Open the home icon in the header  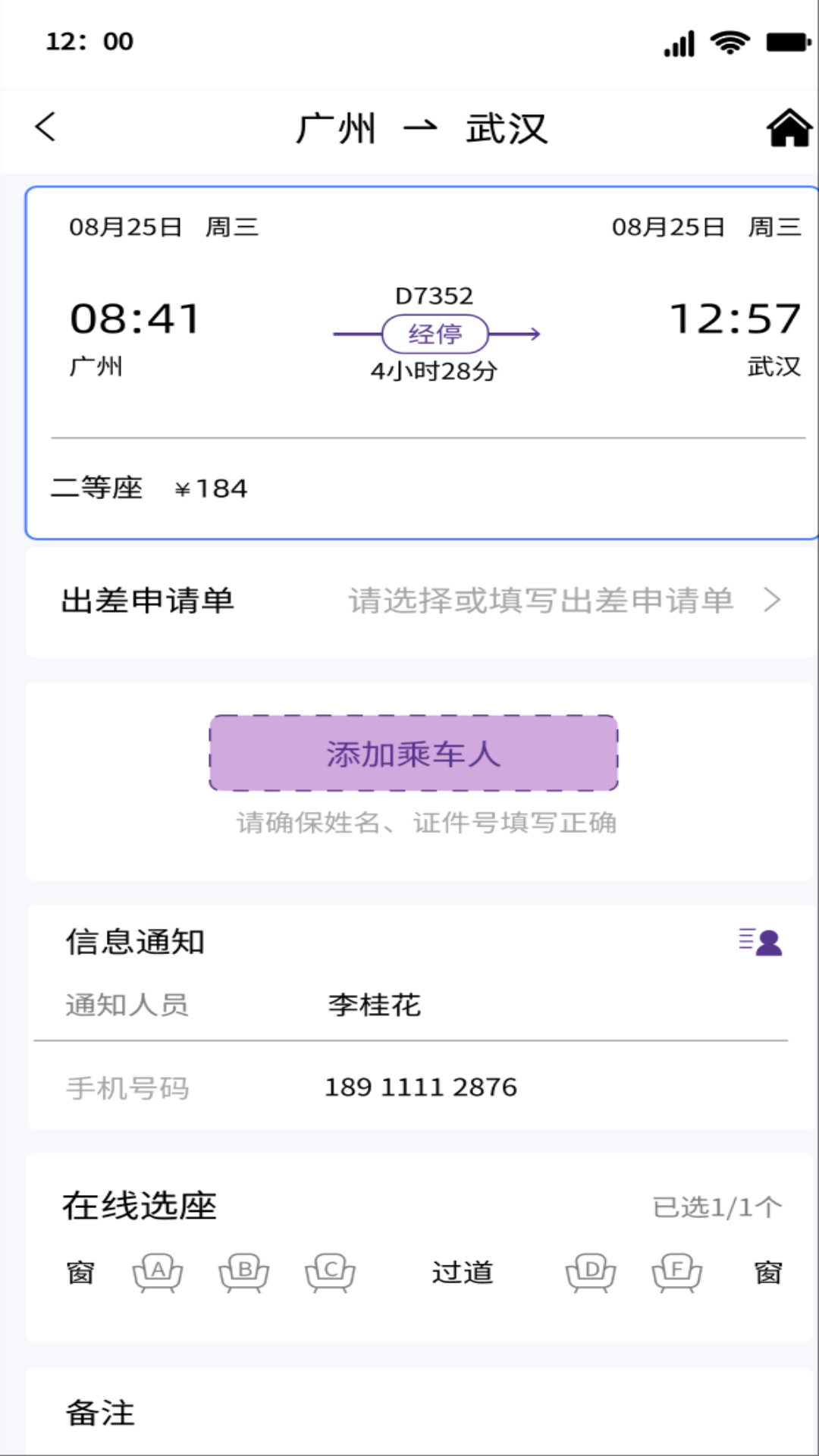point(789,127)
